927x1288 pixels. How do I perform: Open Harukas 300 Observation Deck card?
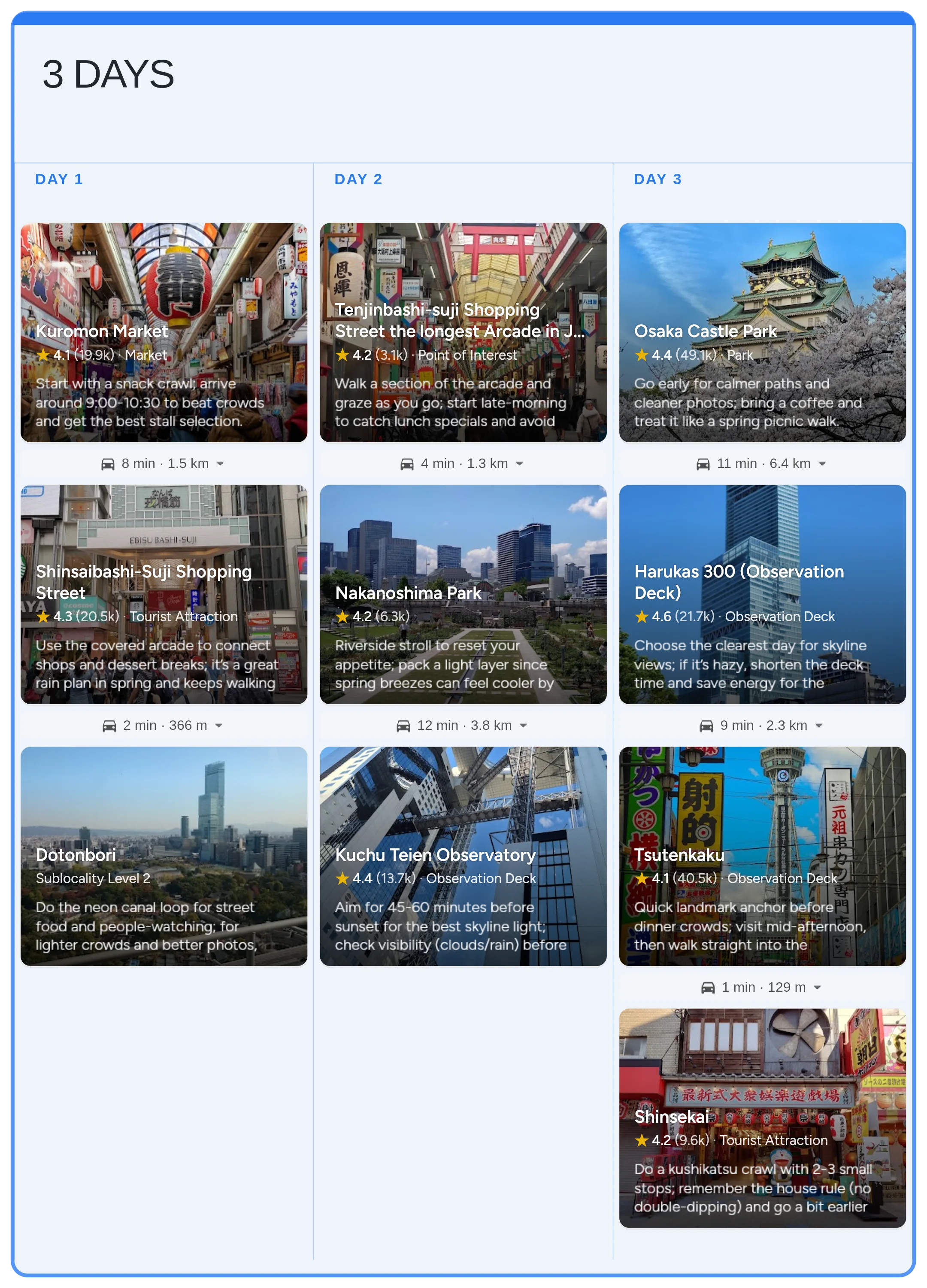pos(762,594)
